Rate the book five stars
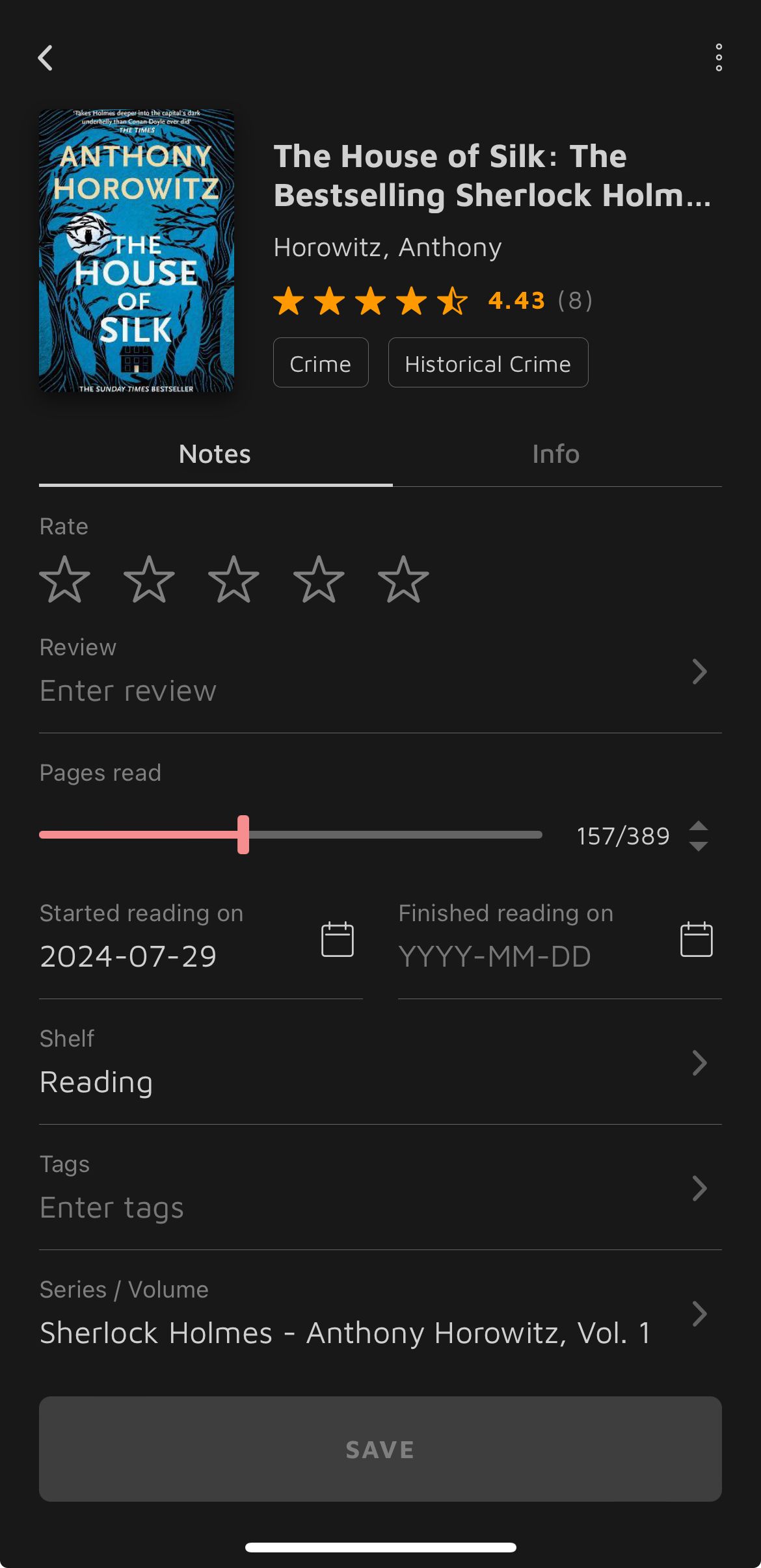761x1568 pixels. (x=403, y=579)
